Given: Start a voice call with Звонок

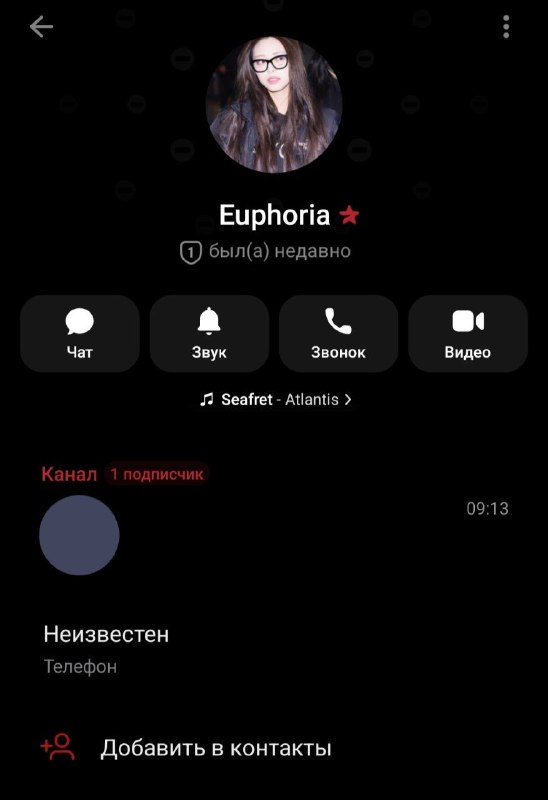Looking at the screenshot, I should (x=338, y=334).
